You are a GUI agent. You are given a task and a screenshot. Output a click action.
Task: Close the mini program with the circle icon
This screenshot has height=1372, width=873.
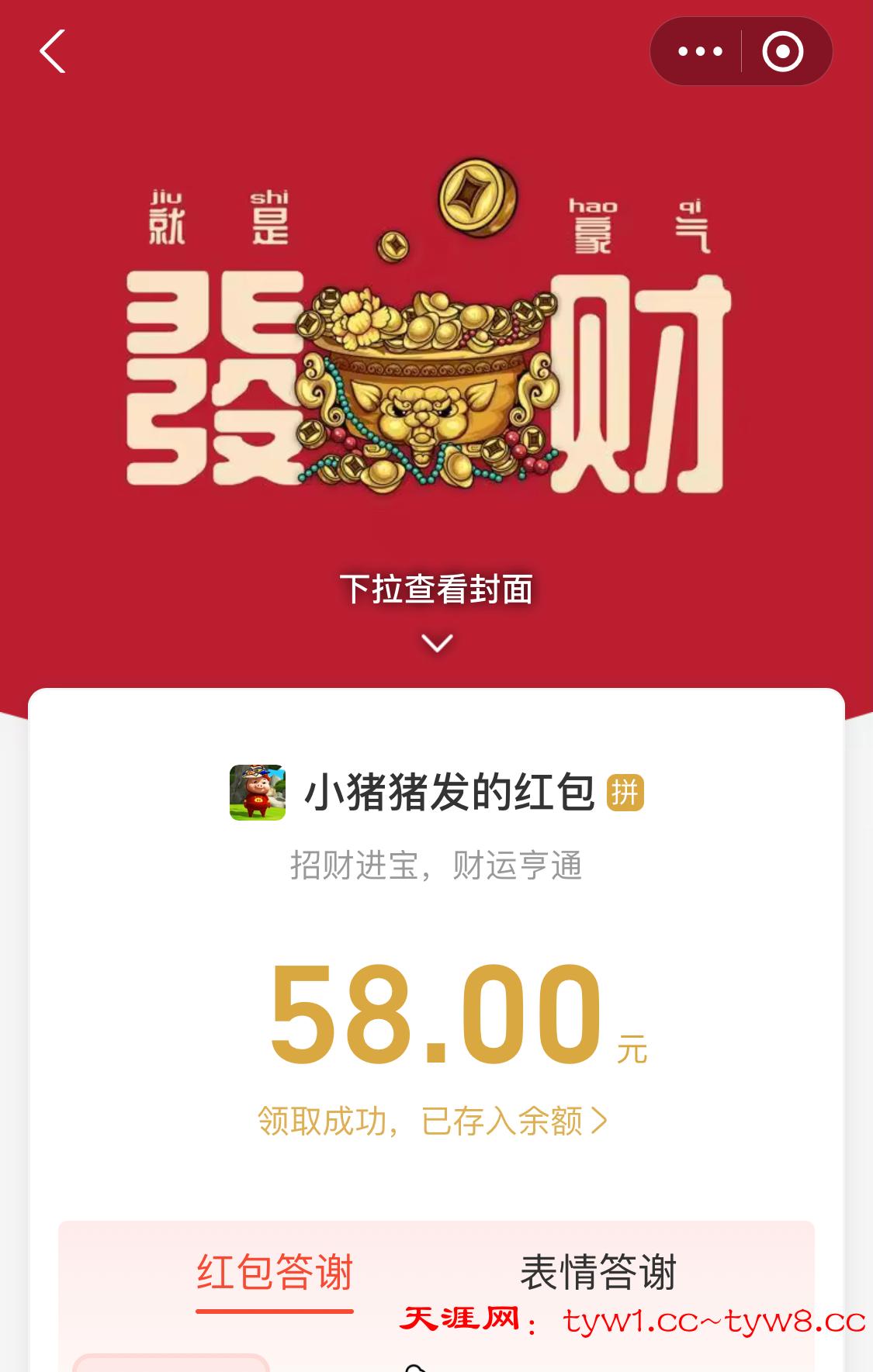[782, 52]
